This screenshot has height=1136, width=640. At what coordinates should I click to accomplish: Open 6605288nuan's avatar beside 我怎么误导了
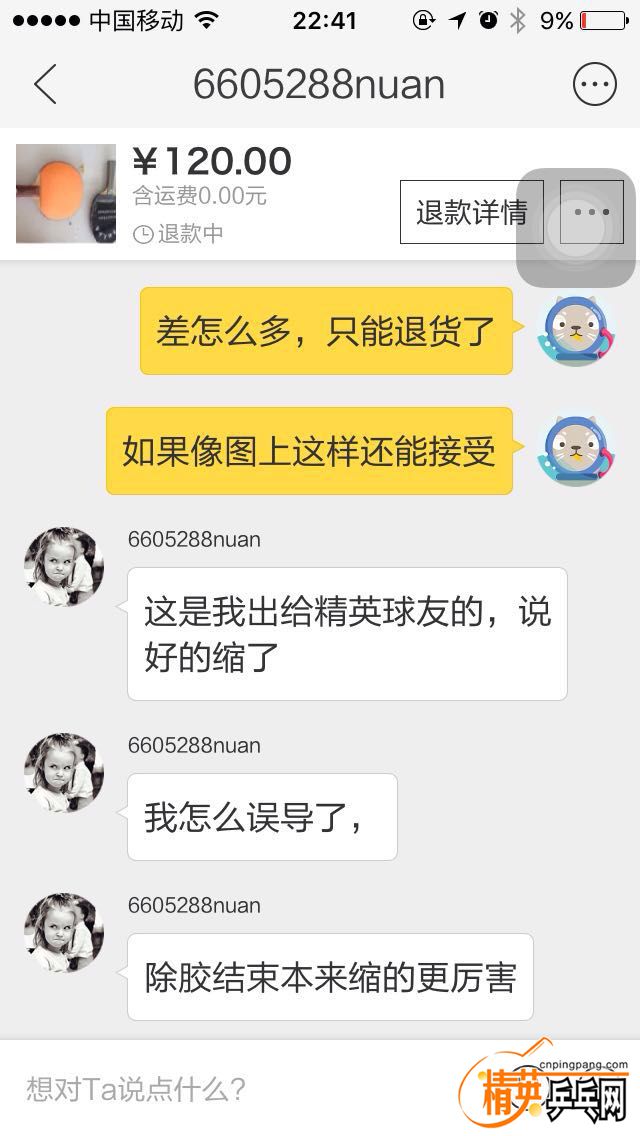click(x=64, y=773)
